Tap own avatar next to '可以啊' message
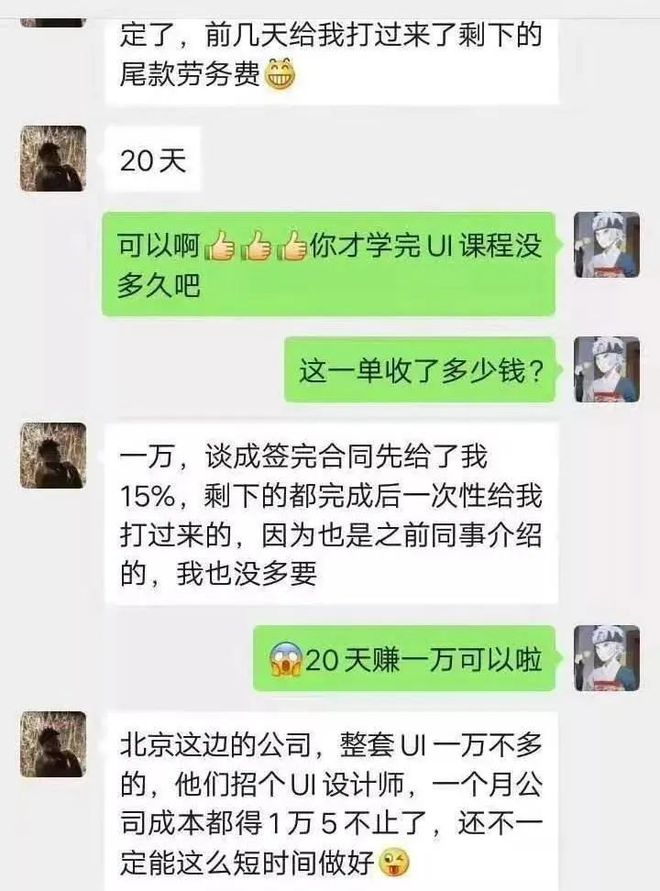The height and width of the screenshot is (891, 660). pyautogui.click(x=606, y=244)
